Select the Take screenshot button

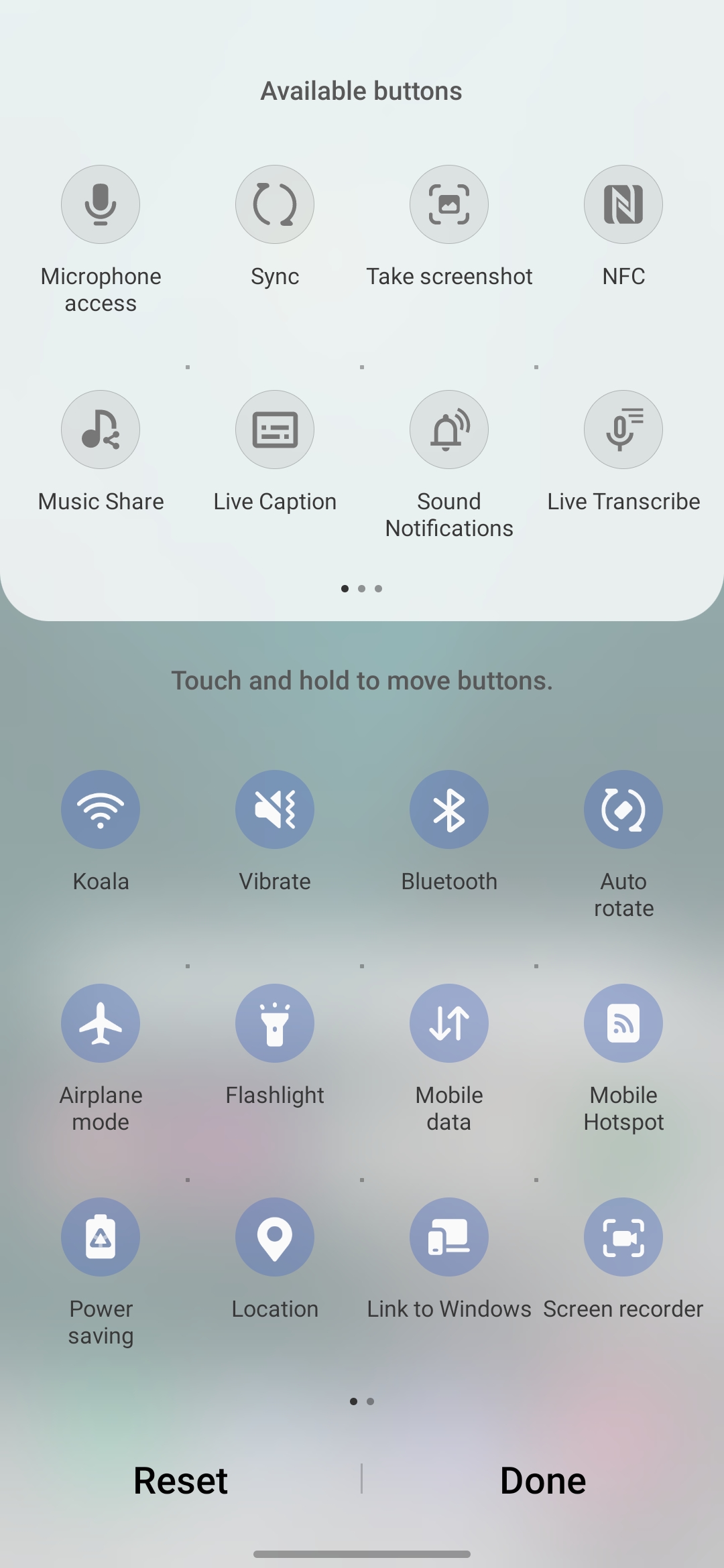[x=449, y=204]
